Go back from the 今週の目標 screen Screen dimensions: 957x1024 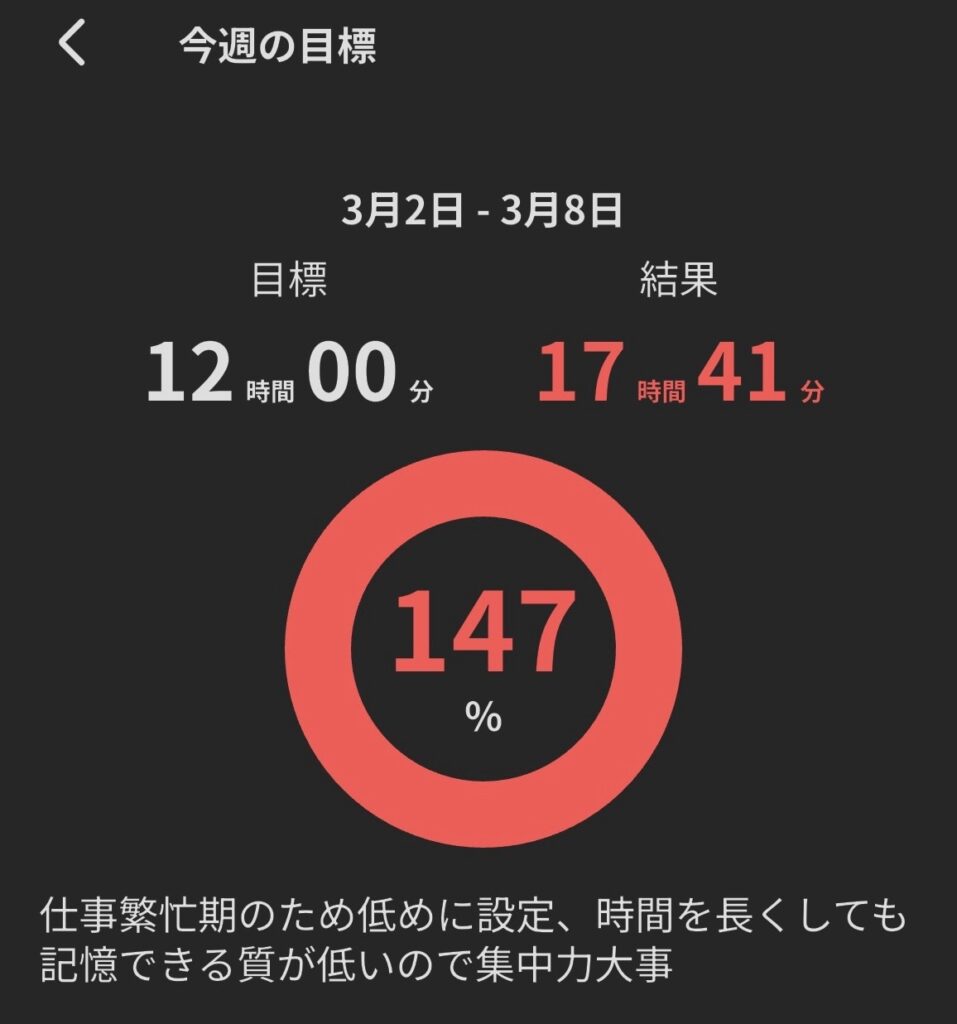point(72,46)
